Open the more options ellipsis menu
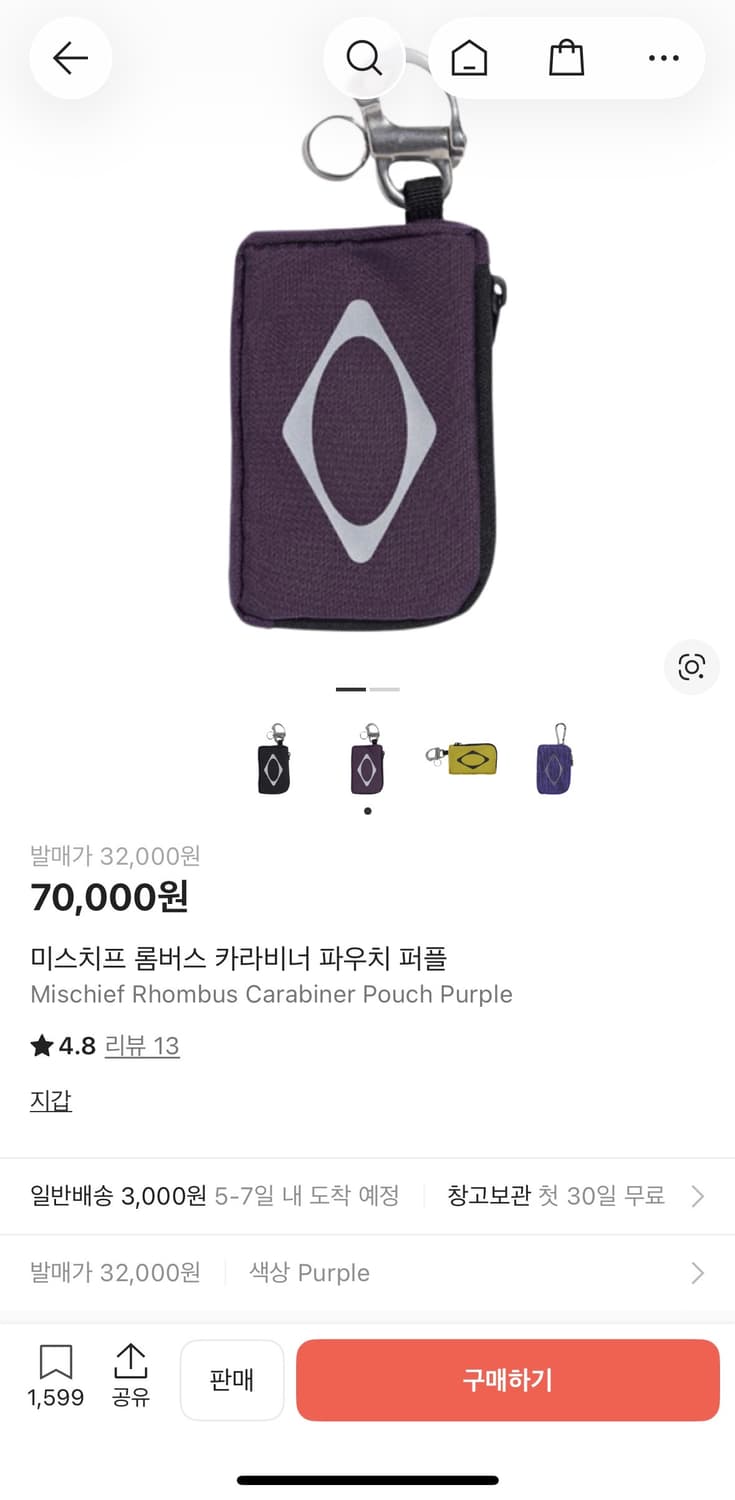735x1500 pixels. tap(663, 57)
